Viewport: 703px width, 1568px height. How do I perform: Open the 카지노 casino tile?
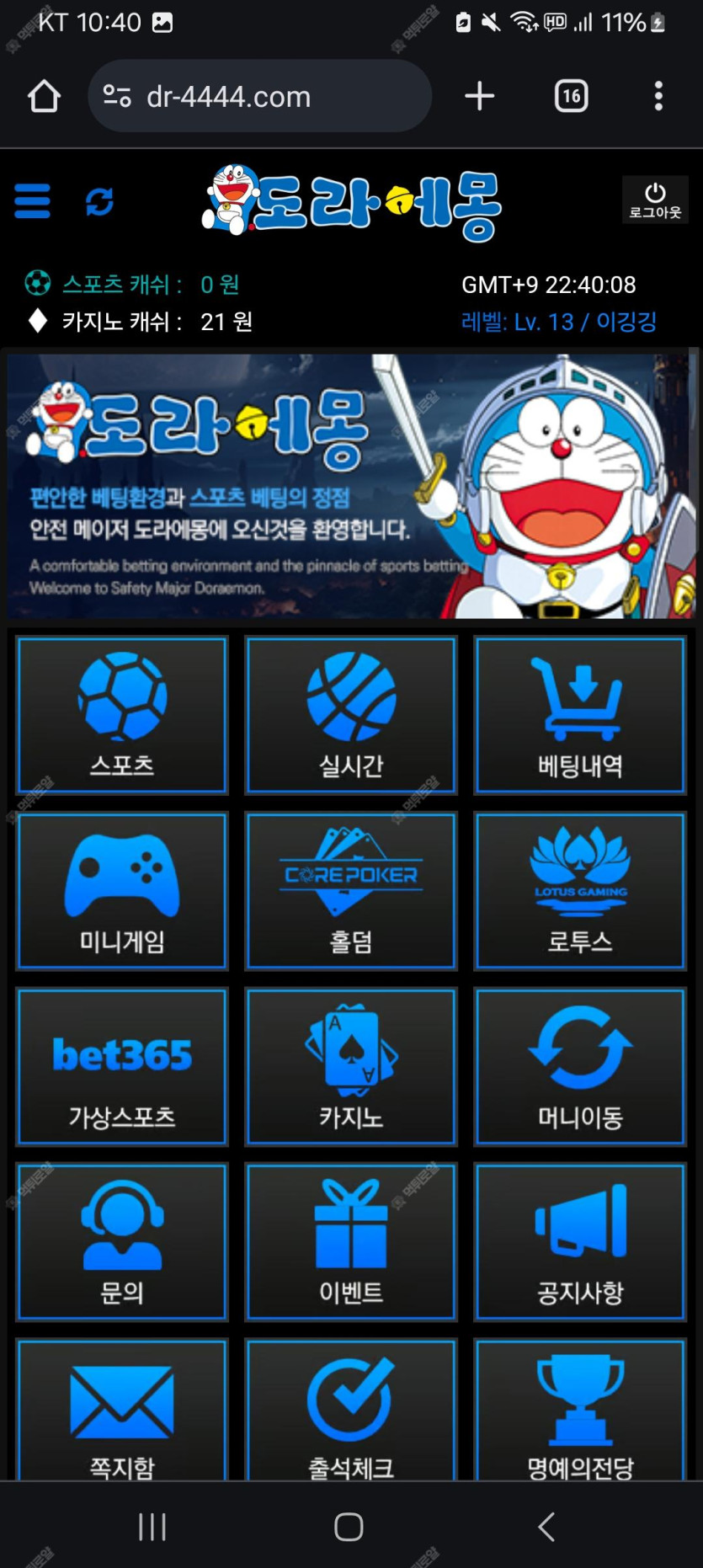click(x=351, y=1067)
